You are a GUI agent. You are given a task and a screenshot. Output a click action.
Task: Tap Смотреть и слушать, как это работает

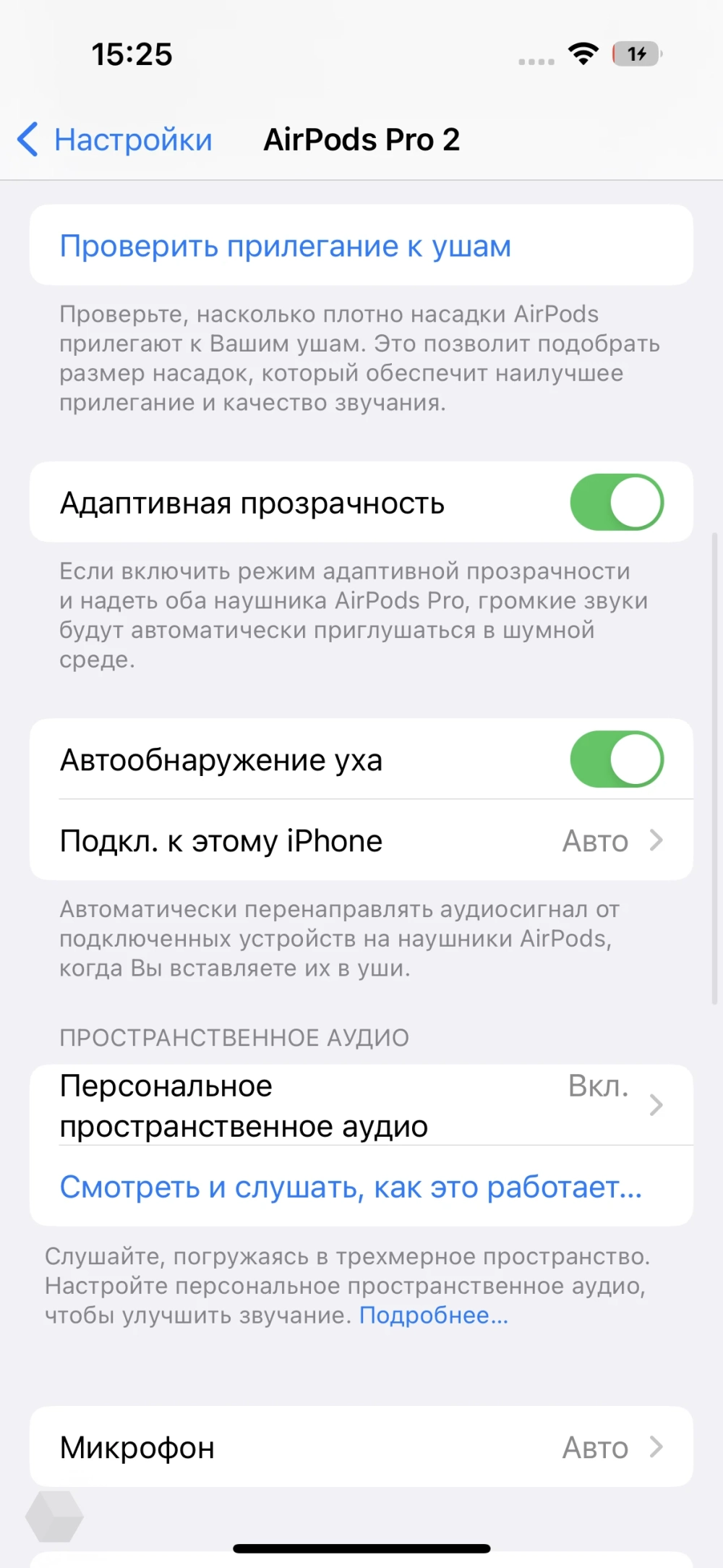click(351, 1187)
